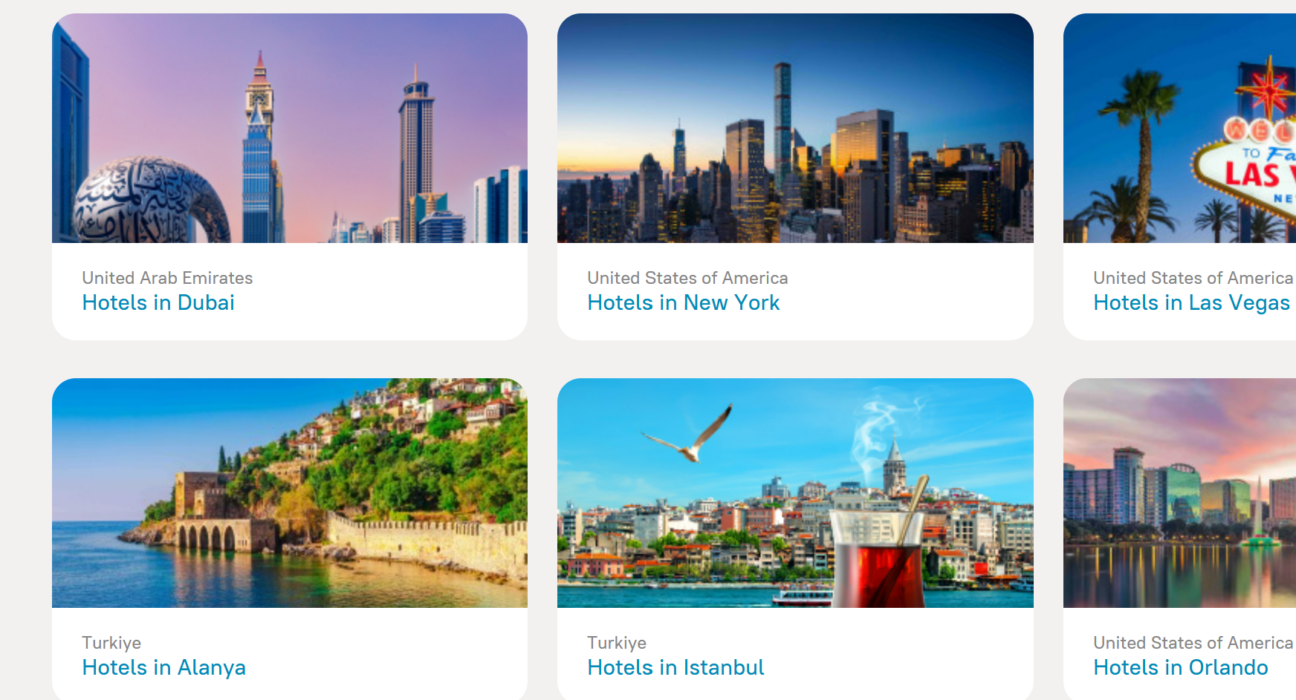Browse Hotels in Orlando

click(1180, 667)
